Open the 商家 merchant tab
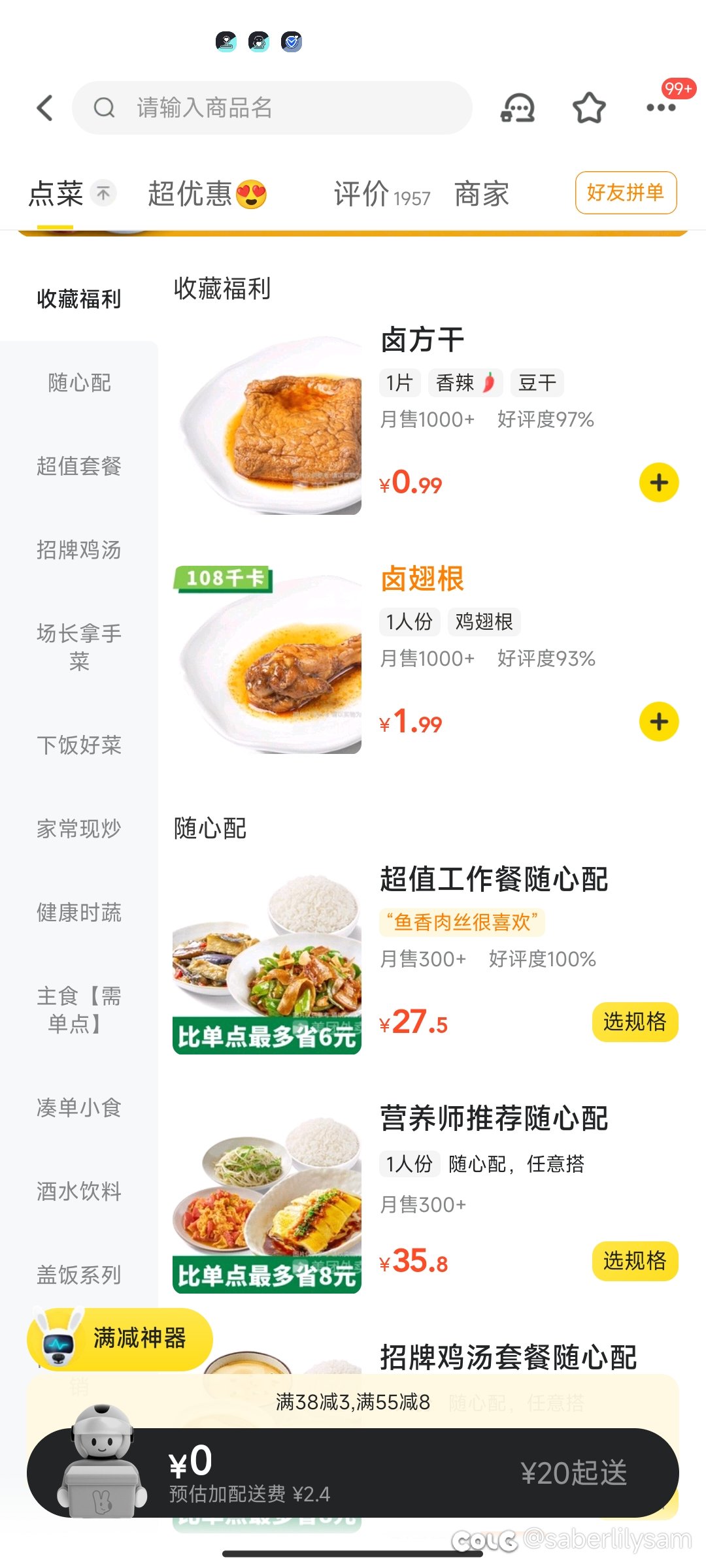 point(482,194)
